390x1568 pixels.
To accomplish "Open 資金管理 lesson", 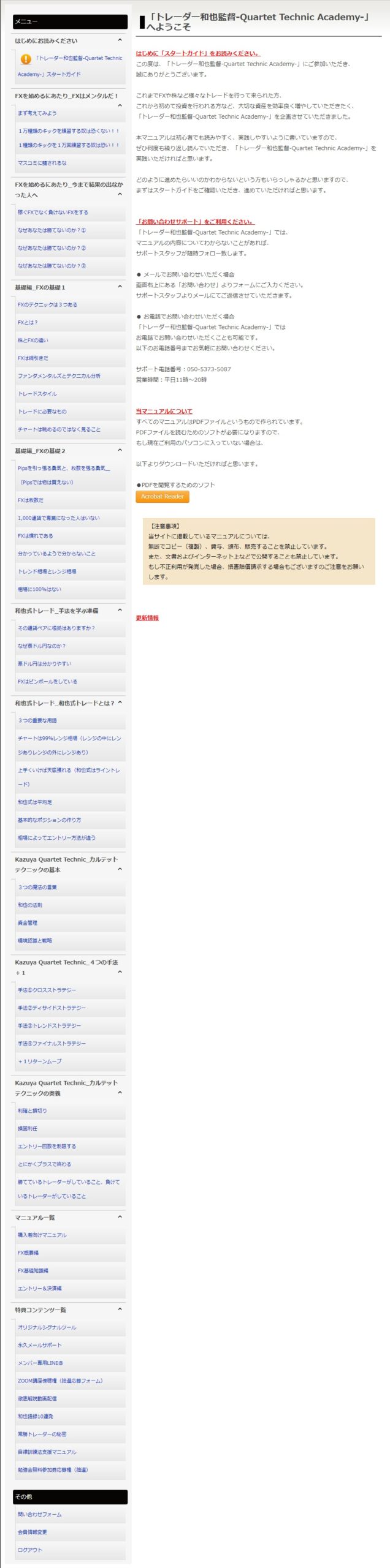I will point(28,923).
